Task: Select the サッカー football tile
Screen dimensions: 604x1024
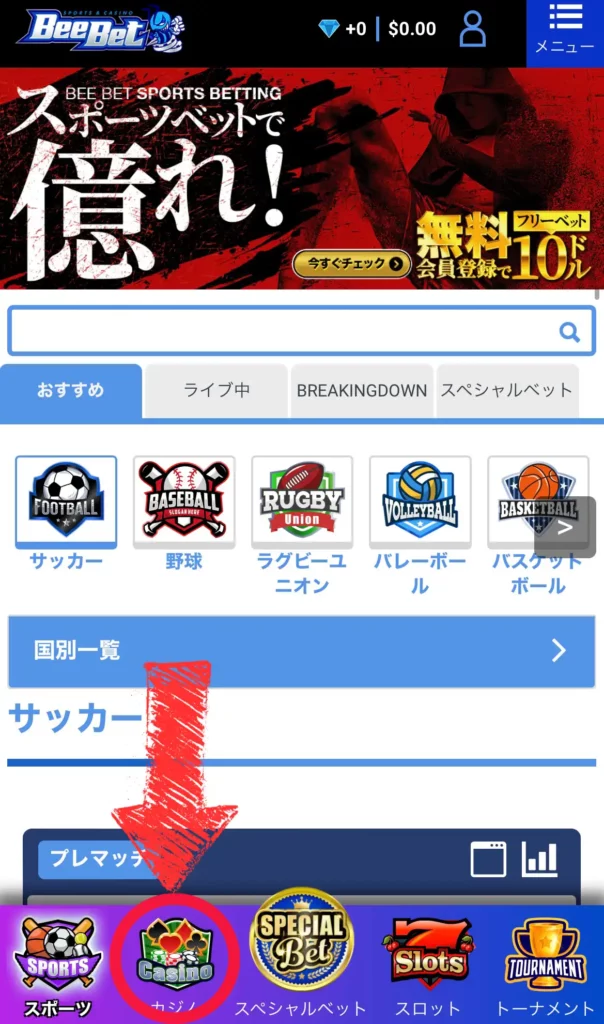Action: 66,502
